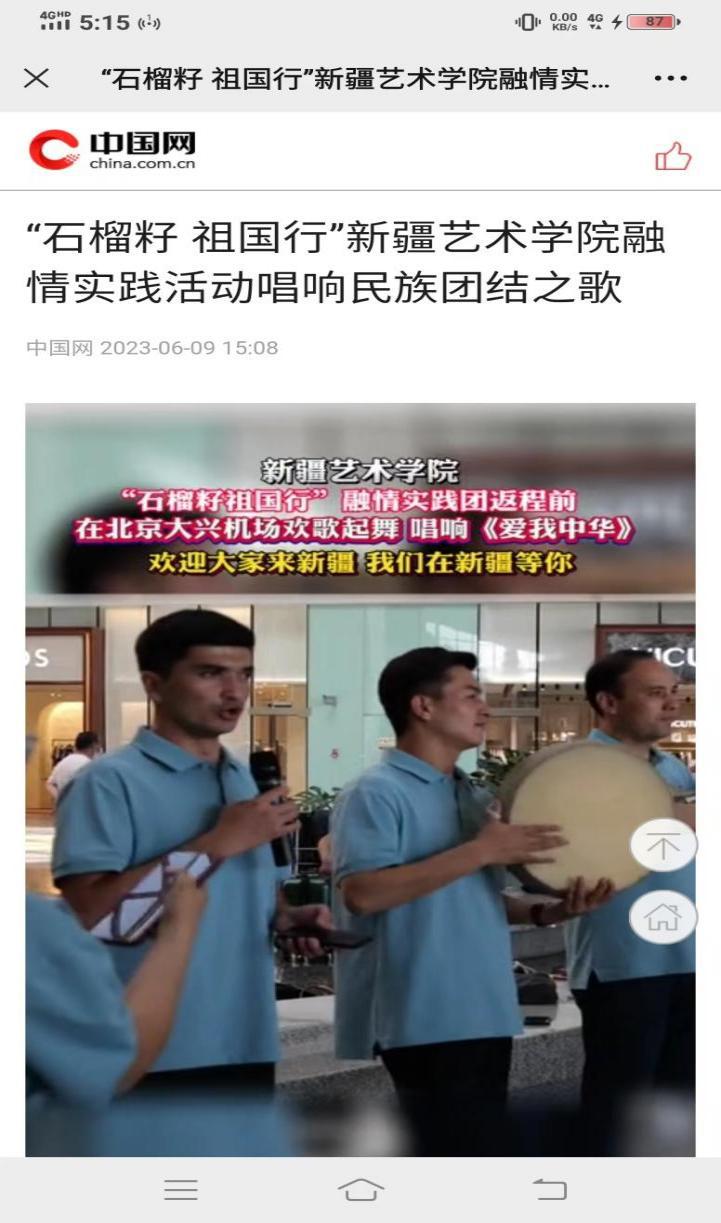Open the Xinjiang Arts Institute article image
This screenshot has width=721, height=1223.
coord(360,780)
